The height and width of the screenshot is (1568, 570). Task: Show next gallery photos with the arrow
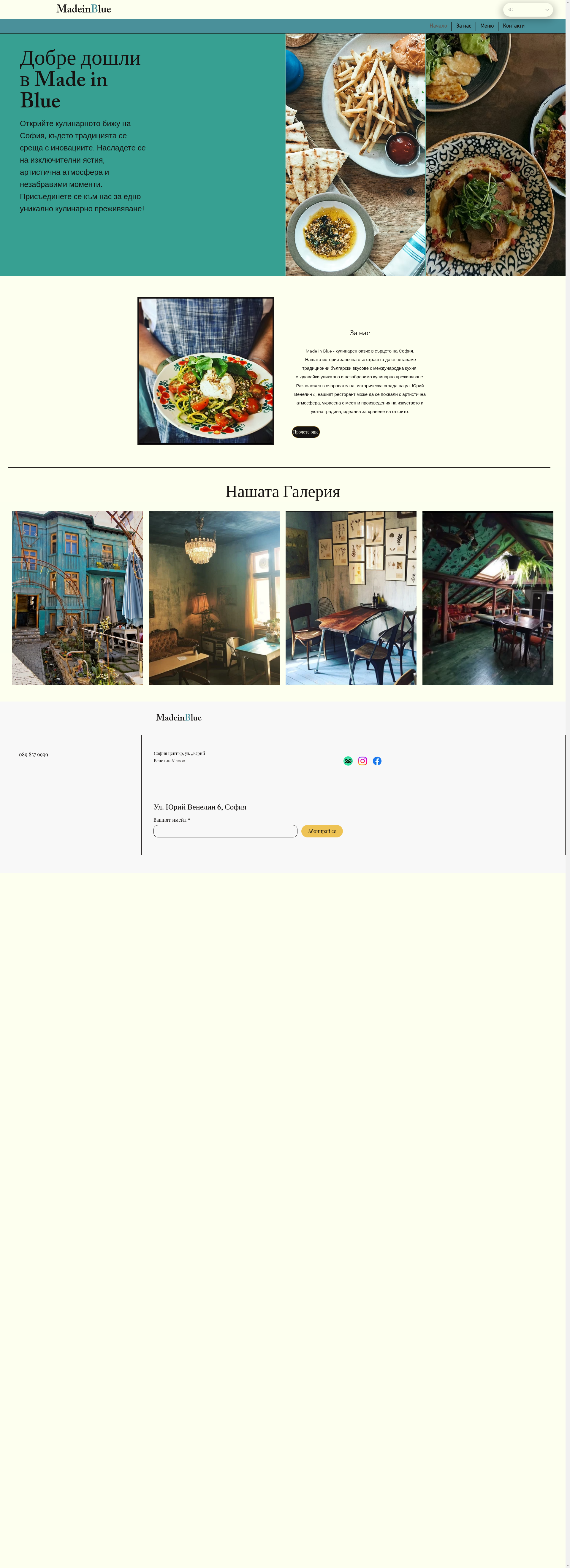[535, 598]
